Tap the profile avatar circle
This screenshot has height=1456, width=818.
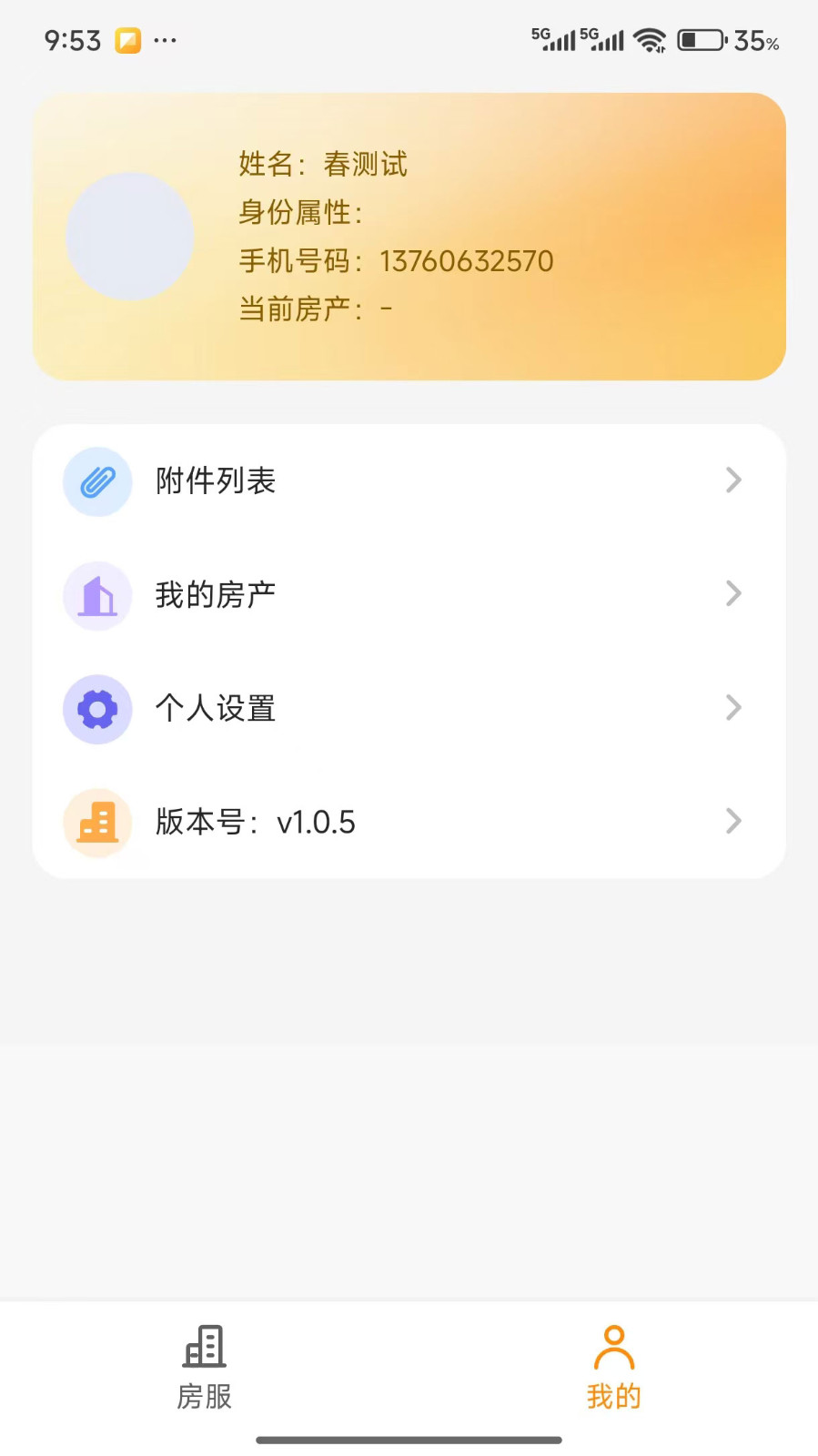click(x=130, y=237)
